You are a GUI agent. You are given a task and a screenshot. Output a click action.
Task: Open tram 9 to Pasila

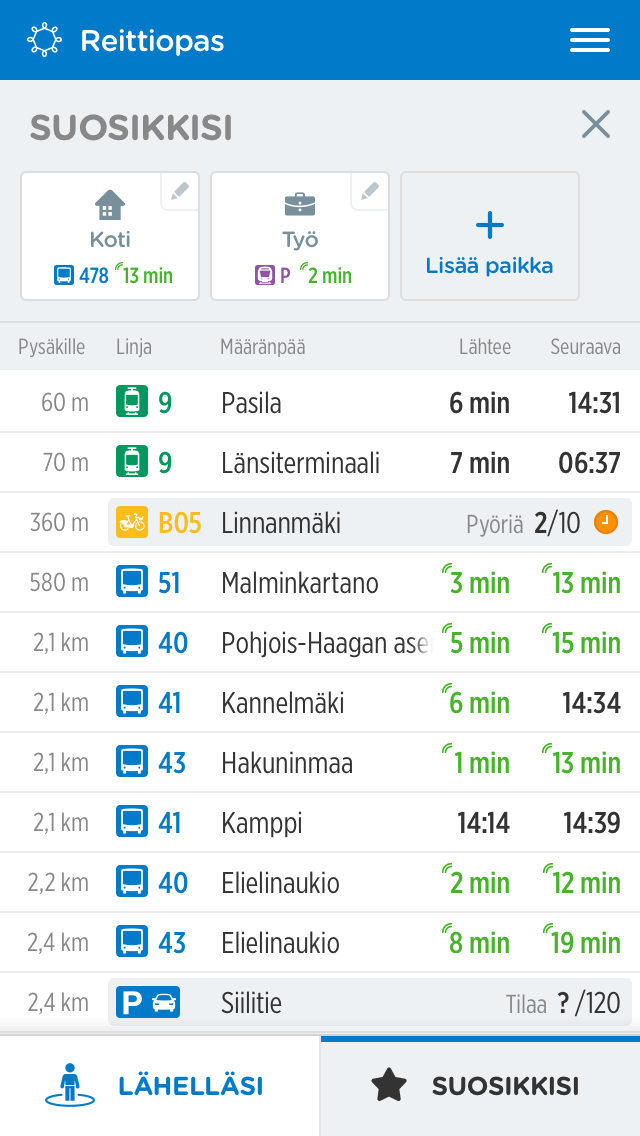click(x=320, y=402)
